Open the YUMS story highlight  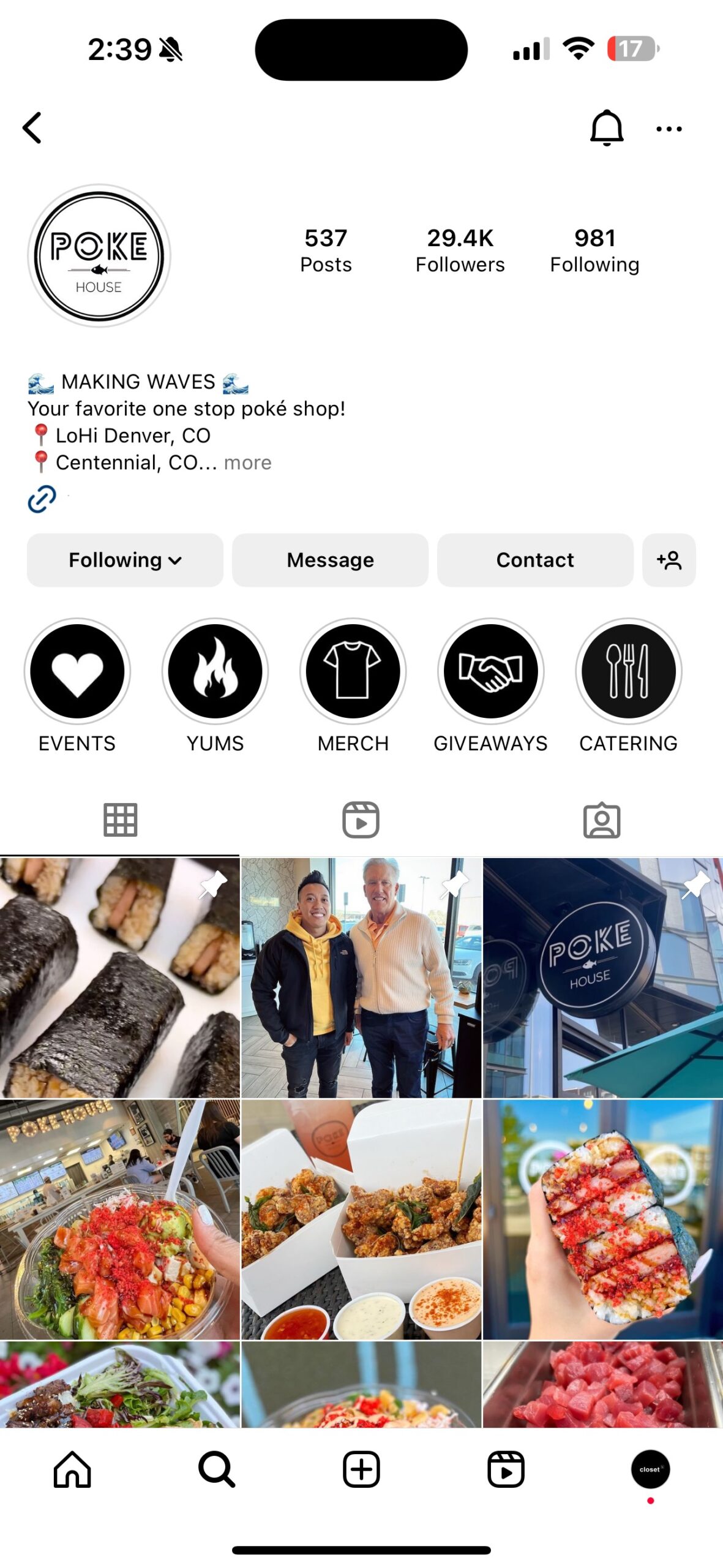pyautogui.click(x=215, y=671)
